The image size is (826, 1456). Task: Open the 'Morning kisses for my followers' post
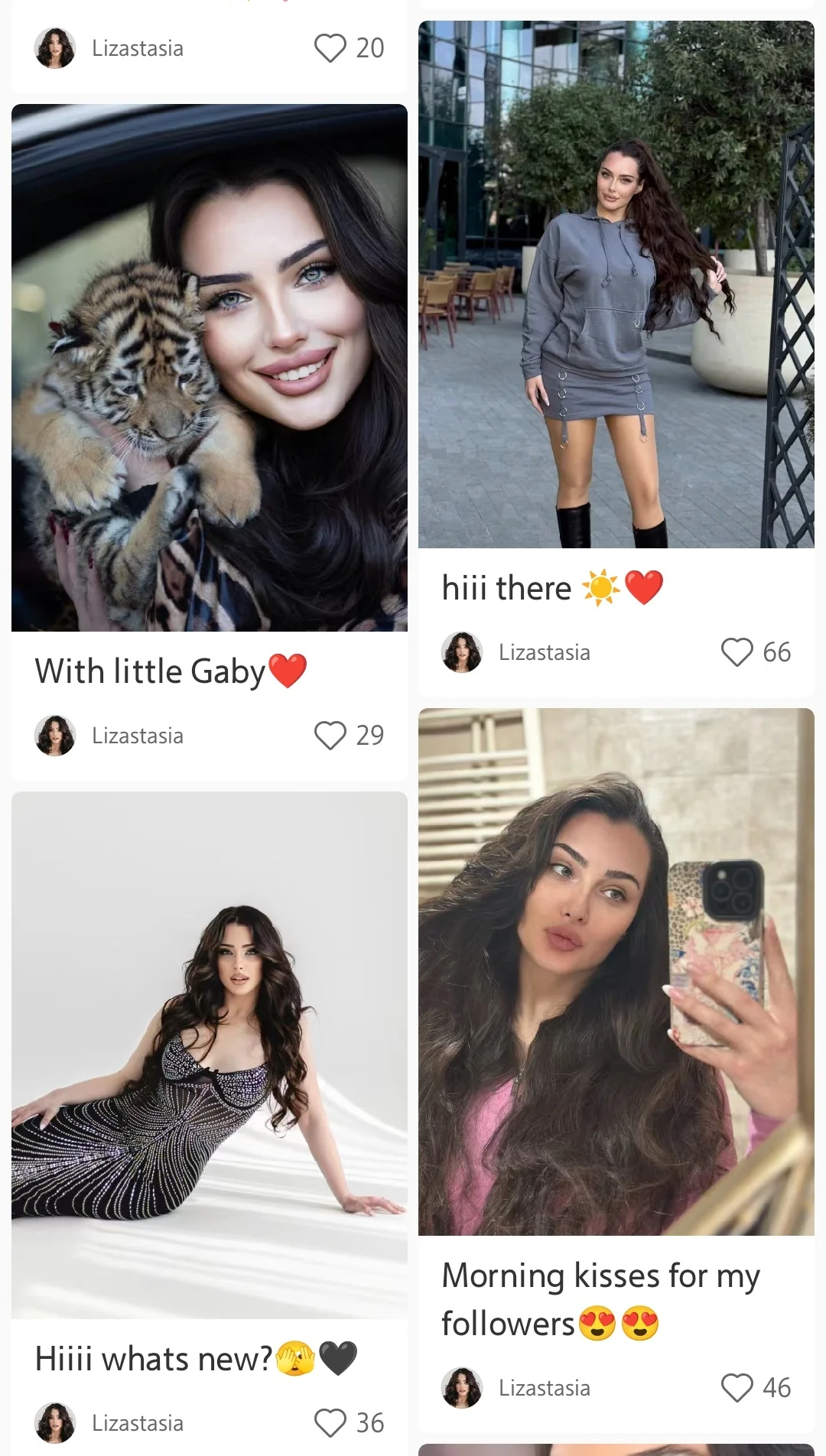[x=616, y=972]
